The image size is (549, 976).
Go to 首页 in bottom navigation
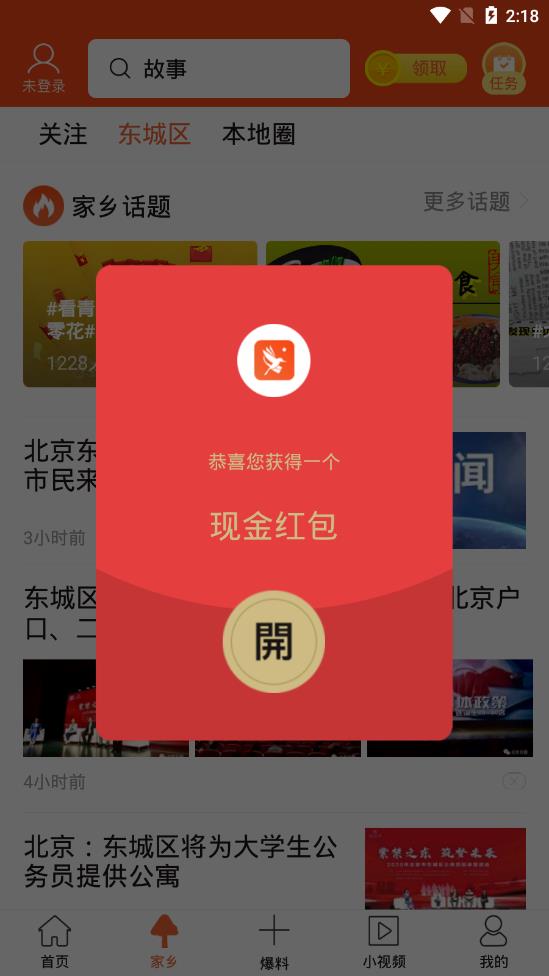click(x=55, y=942)
